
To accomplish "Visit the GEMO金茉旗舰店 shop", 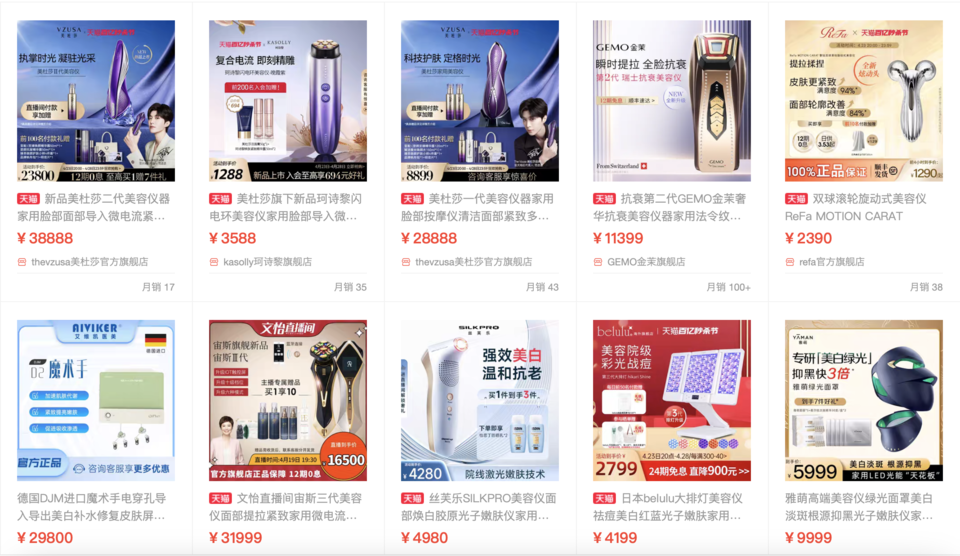I will click(646, 262).
